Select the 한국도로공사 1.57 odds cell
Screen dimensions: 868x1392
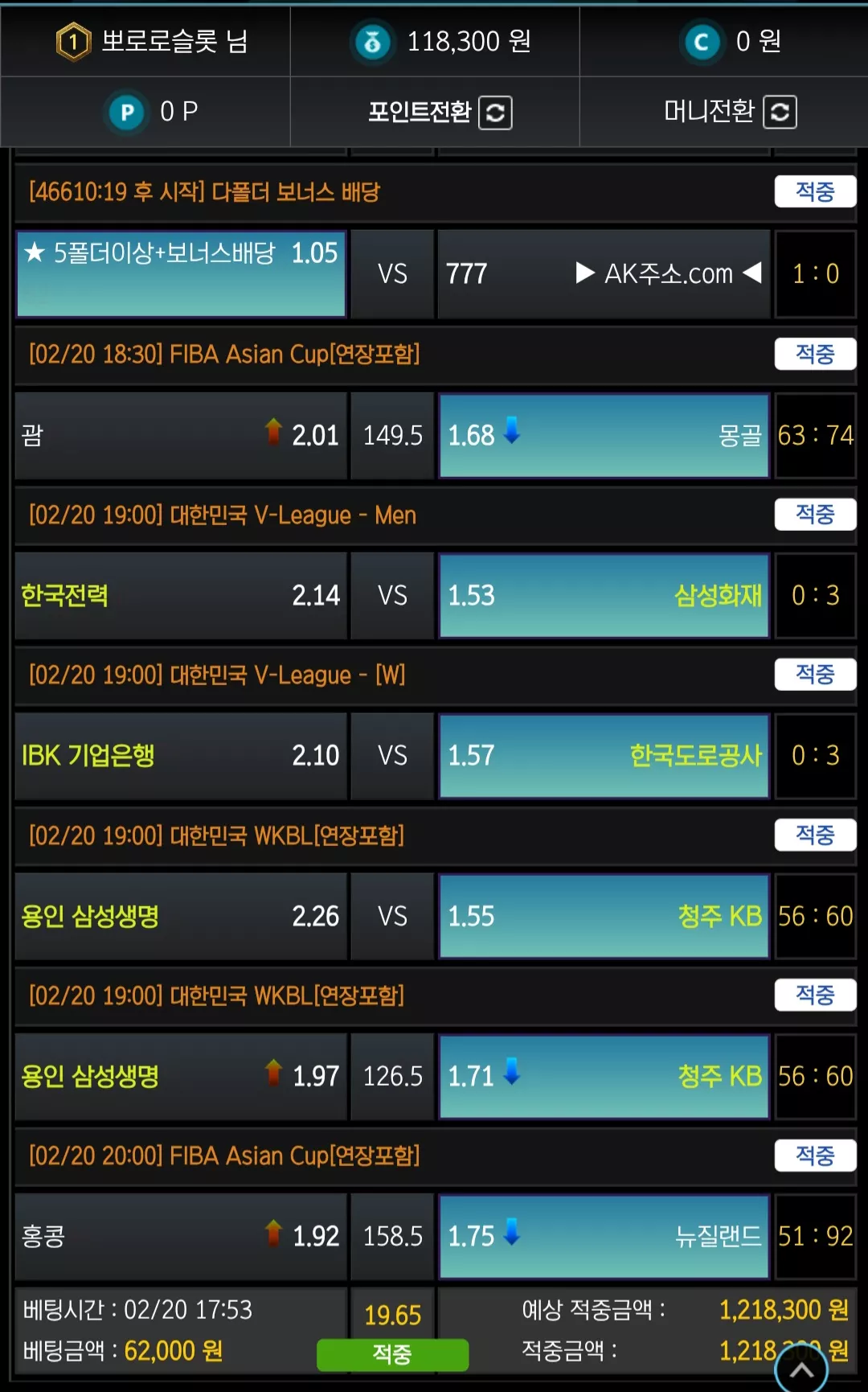coord(604,755)
